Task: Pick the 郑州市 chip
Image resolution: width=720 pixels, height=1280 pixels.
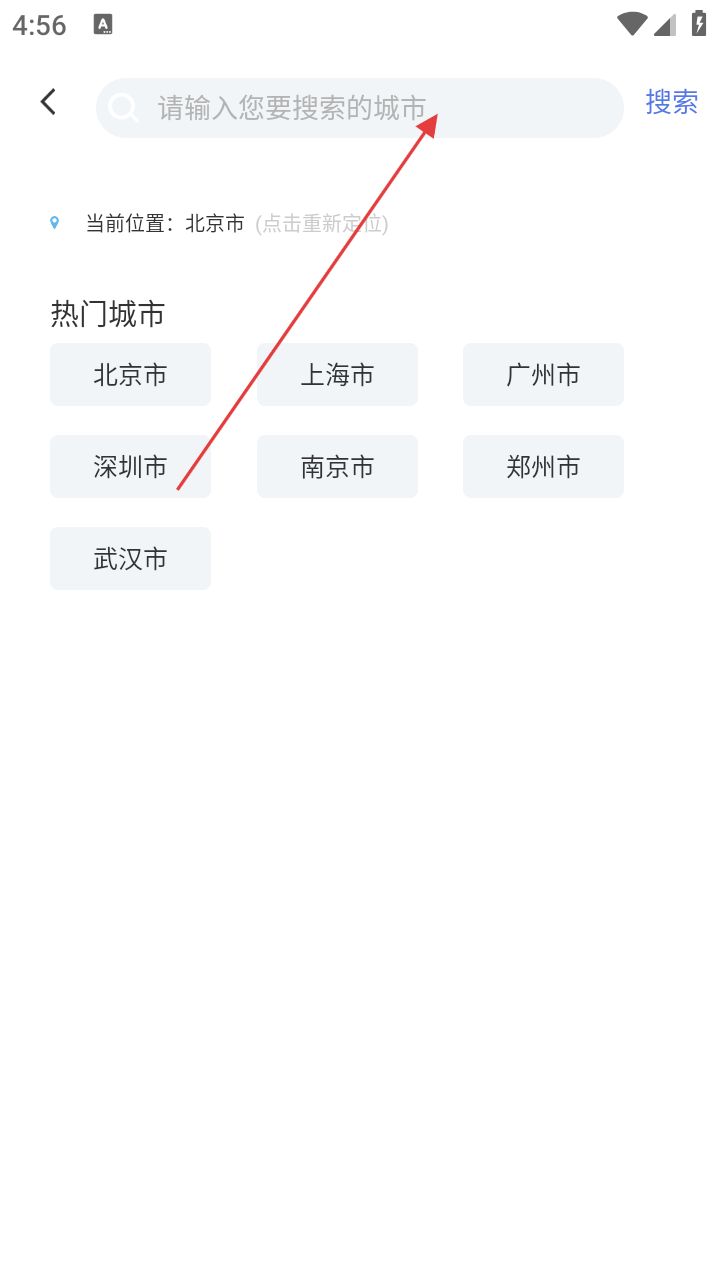Action: point(543,467)
